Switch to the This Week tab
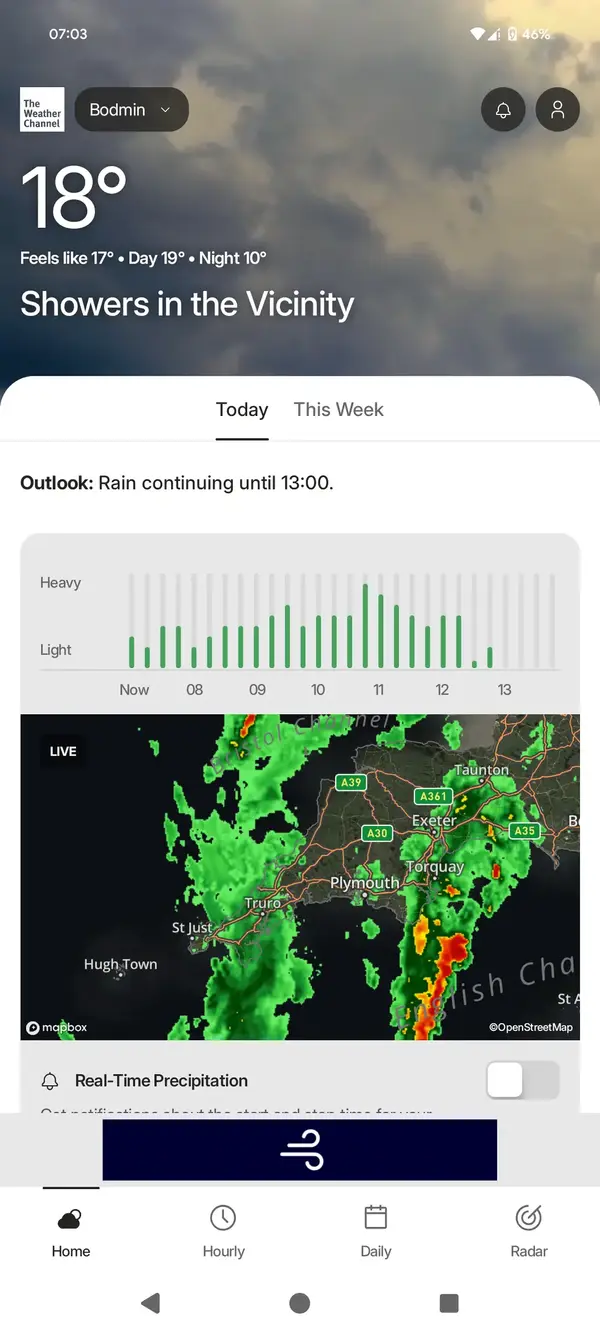This screenshot has width=600, height=1333. coord(338,410)
